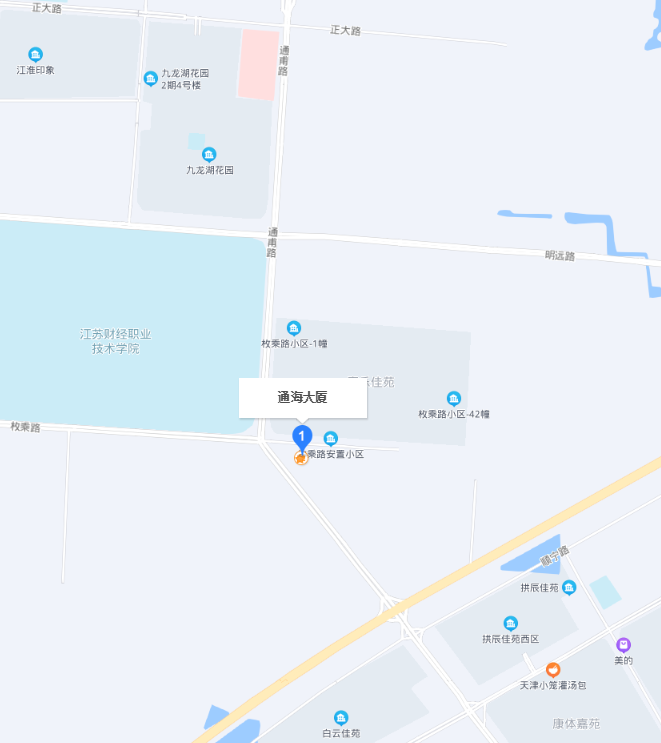661x743 pixels.
Task: Open the 九龙湖花园2期4号楼 marker
Action: coord(150,78)
